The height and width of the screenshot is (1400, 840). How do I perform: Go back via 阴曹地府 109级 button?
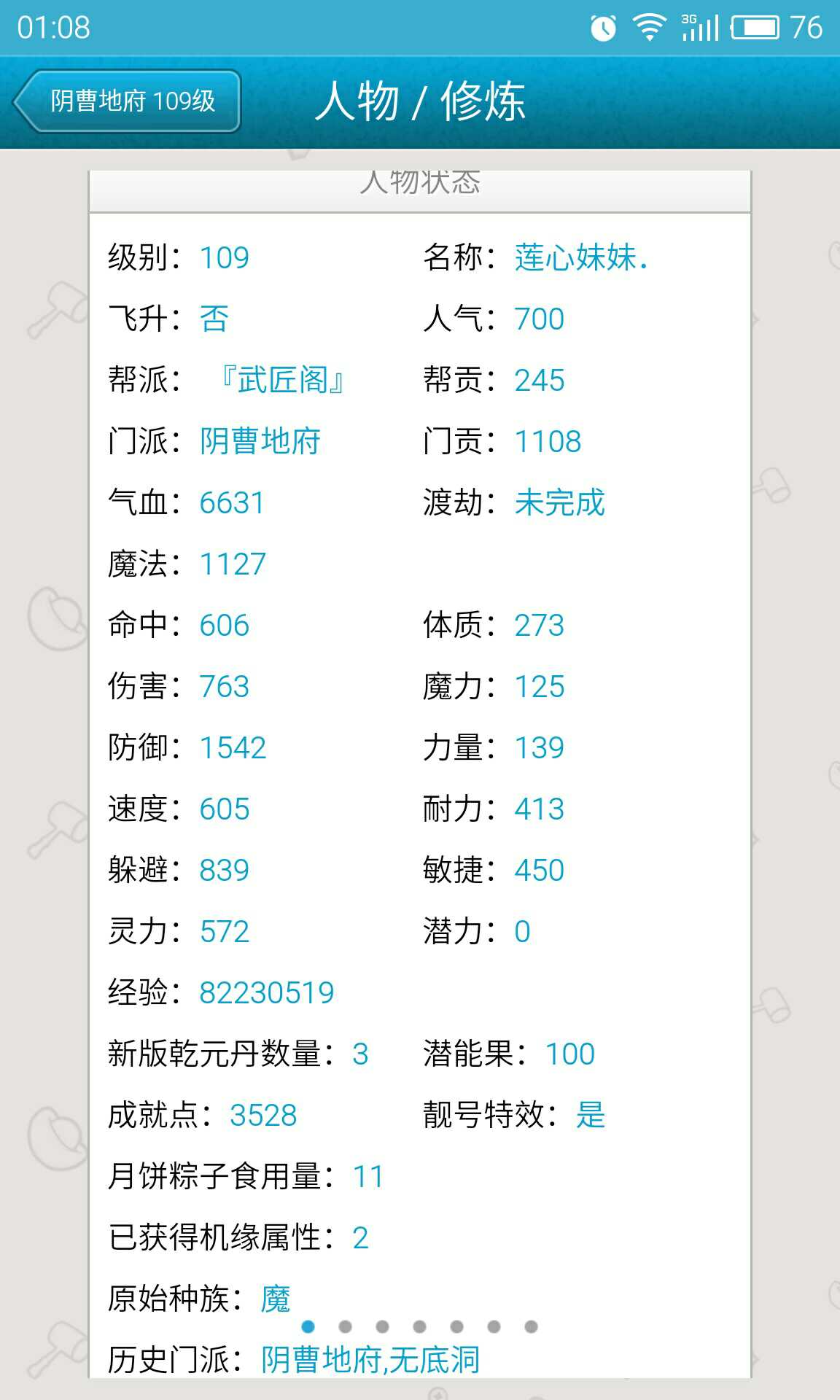128,101
